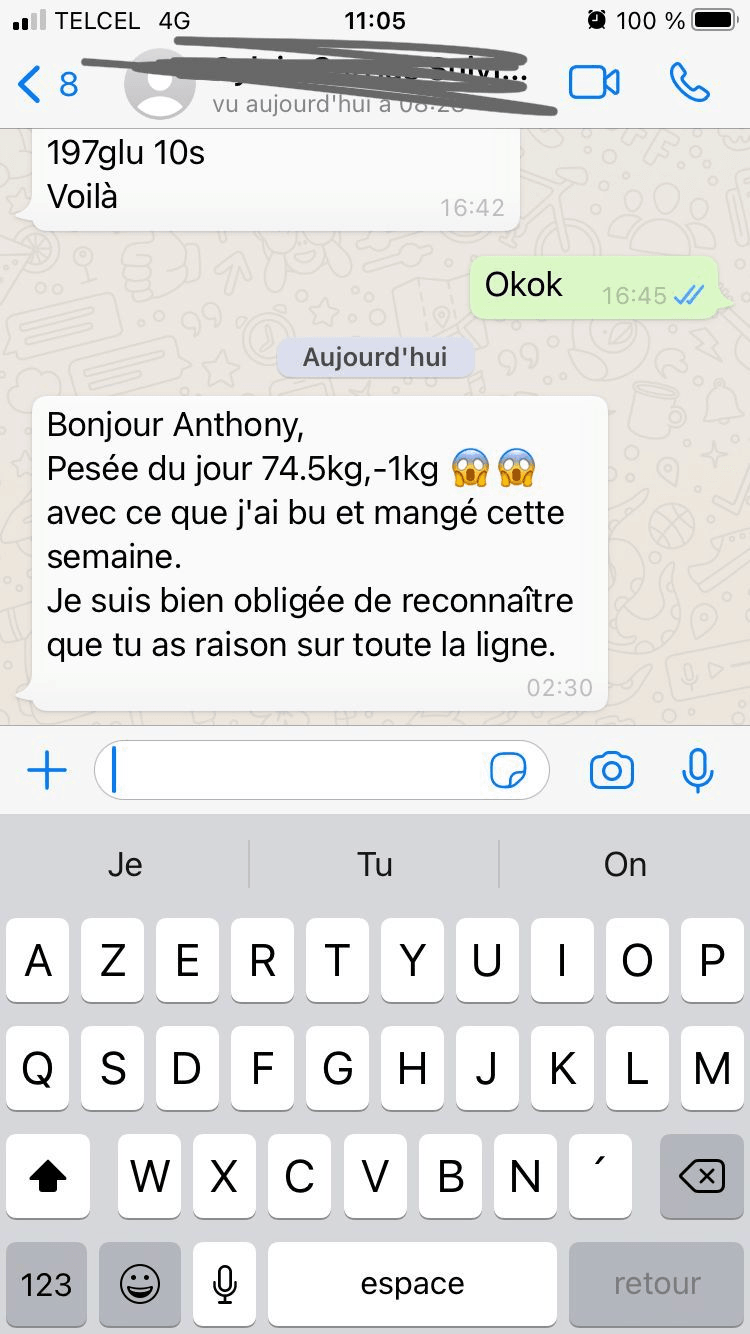Open the attachment plus menu
Screen dimensions: 750x1334
tap(46, 771)
